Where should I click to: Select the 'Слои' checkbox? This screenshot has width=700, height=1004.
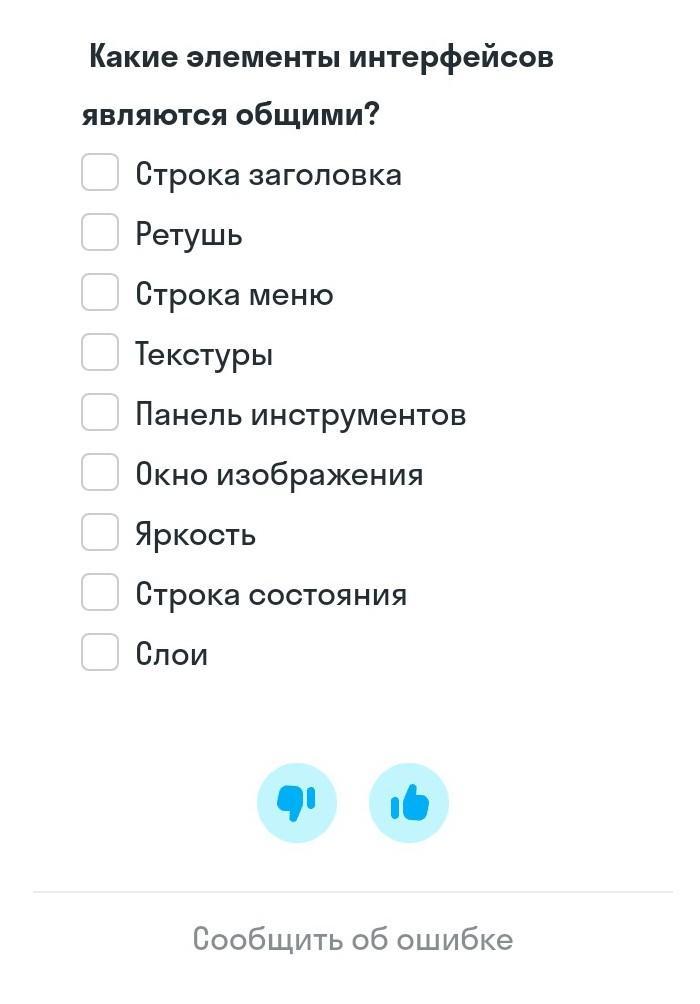tap(100, 652)
